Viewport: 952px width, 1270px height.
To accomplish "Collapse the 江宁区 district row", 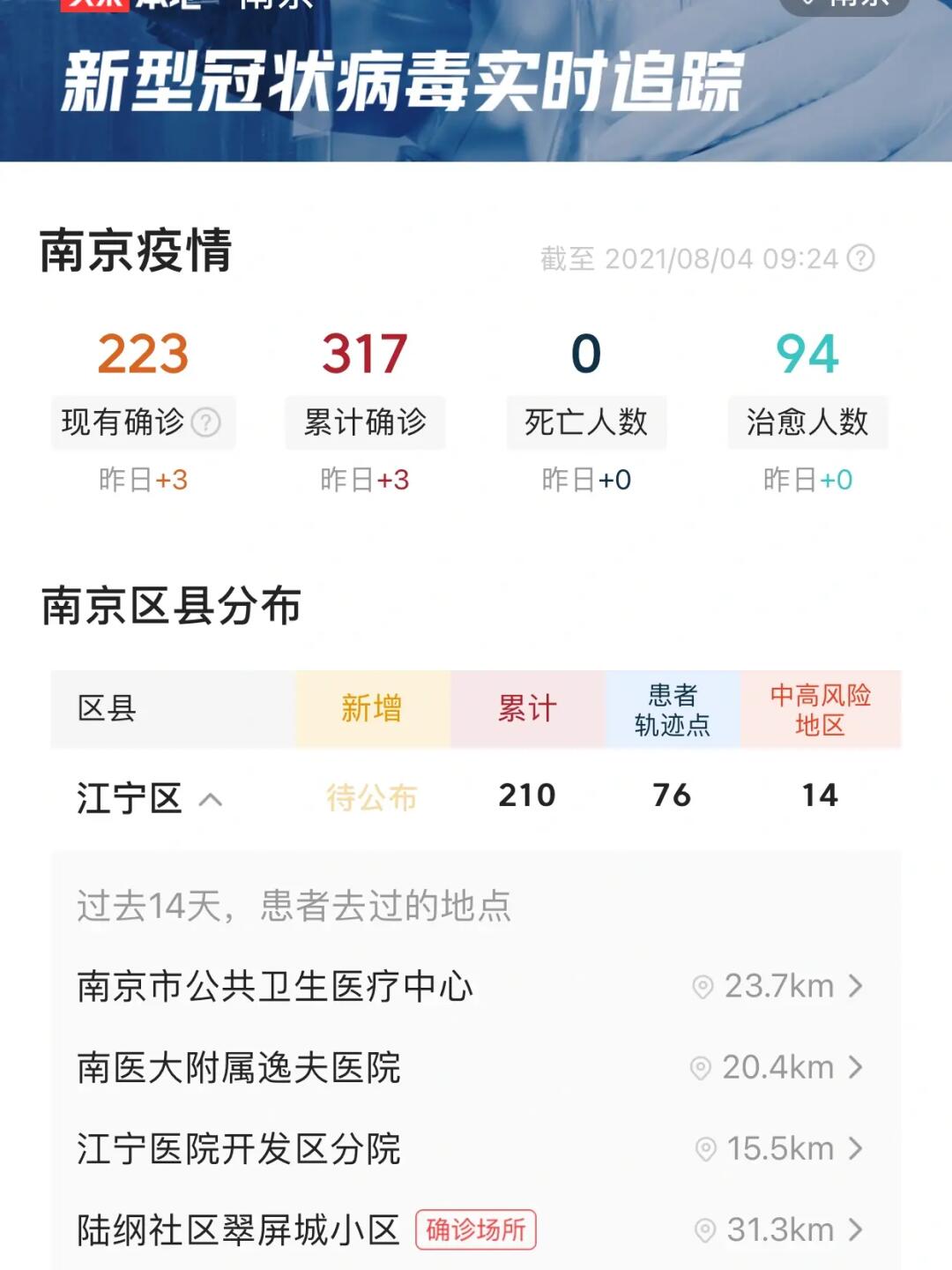I will (210, 799).
